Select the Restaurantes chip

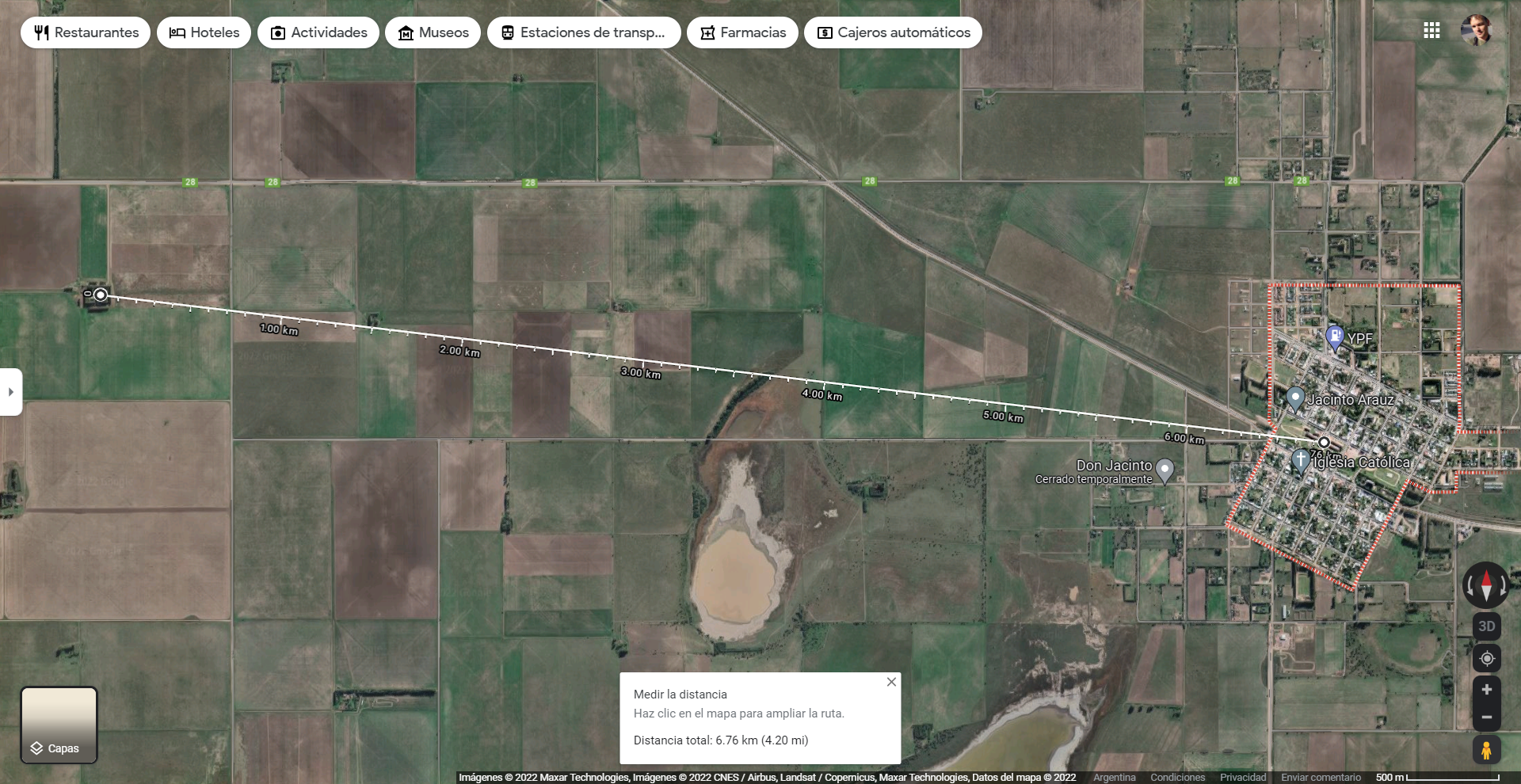click(86, 32)
